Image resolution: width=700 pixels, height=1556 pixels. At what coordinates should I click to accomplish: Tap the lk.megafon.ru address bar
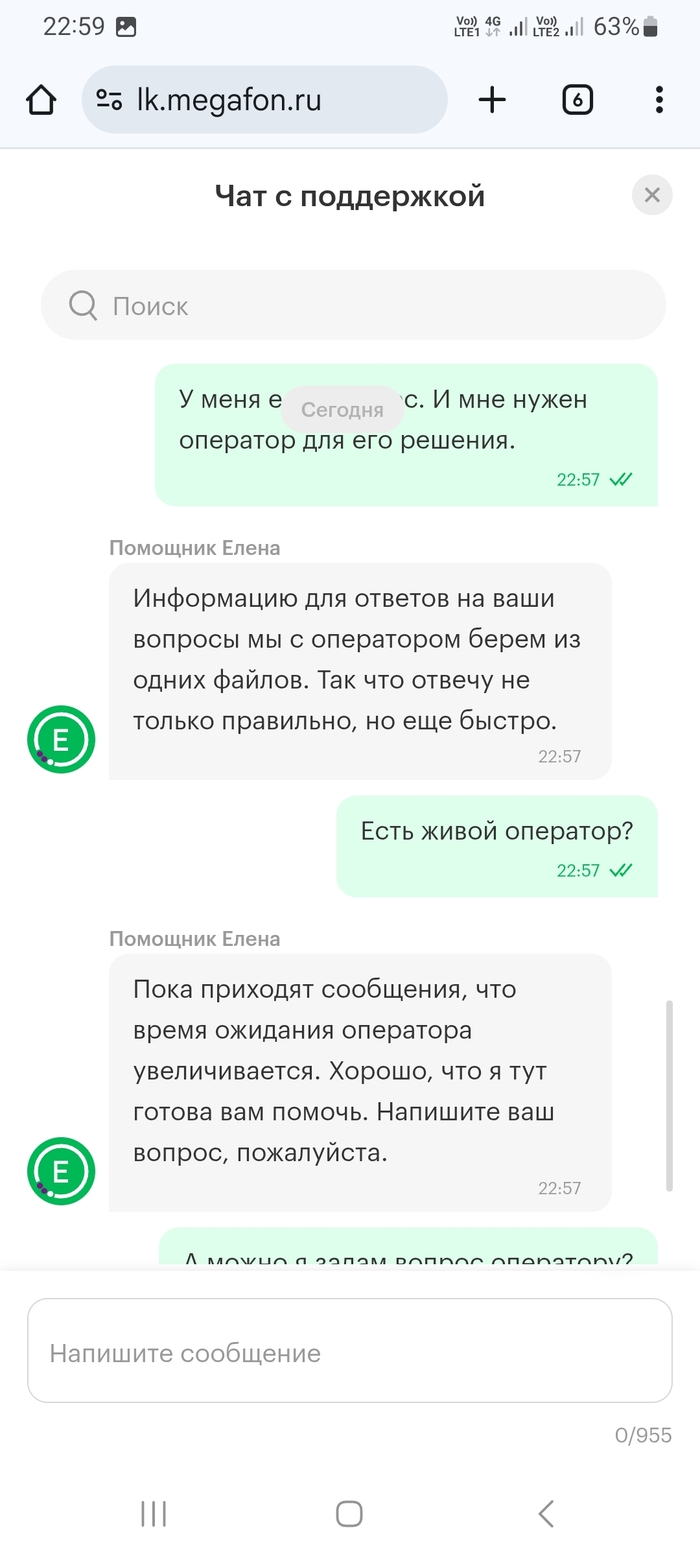(x=264, y=100)
